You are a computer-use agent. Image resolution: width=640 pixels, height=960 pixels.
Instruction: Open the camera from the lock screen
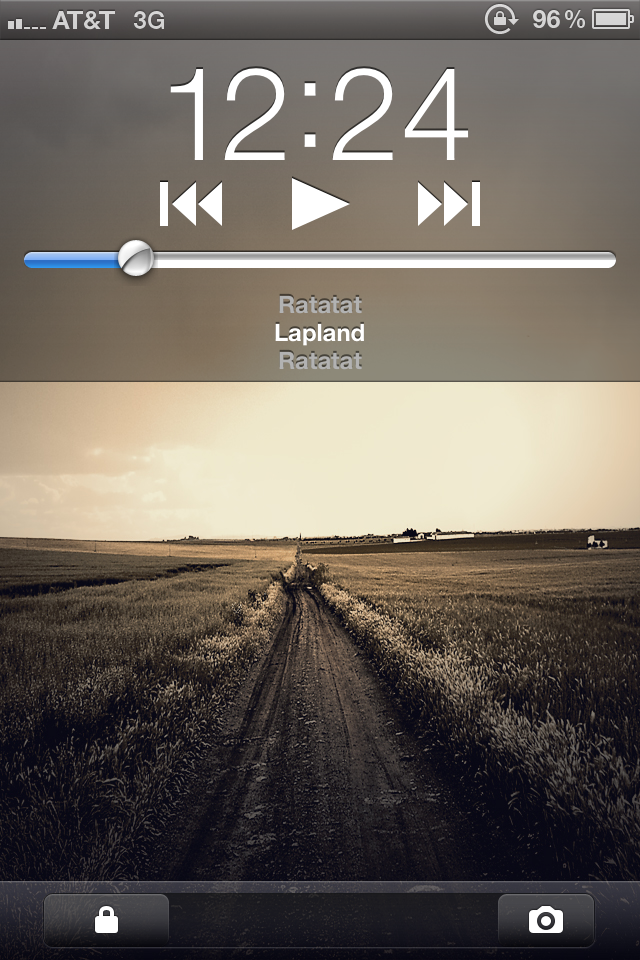545,920
